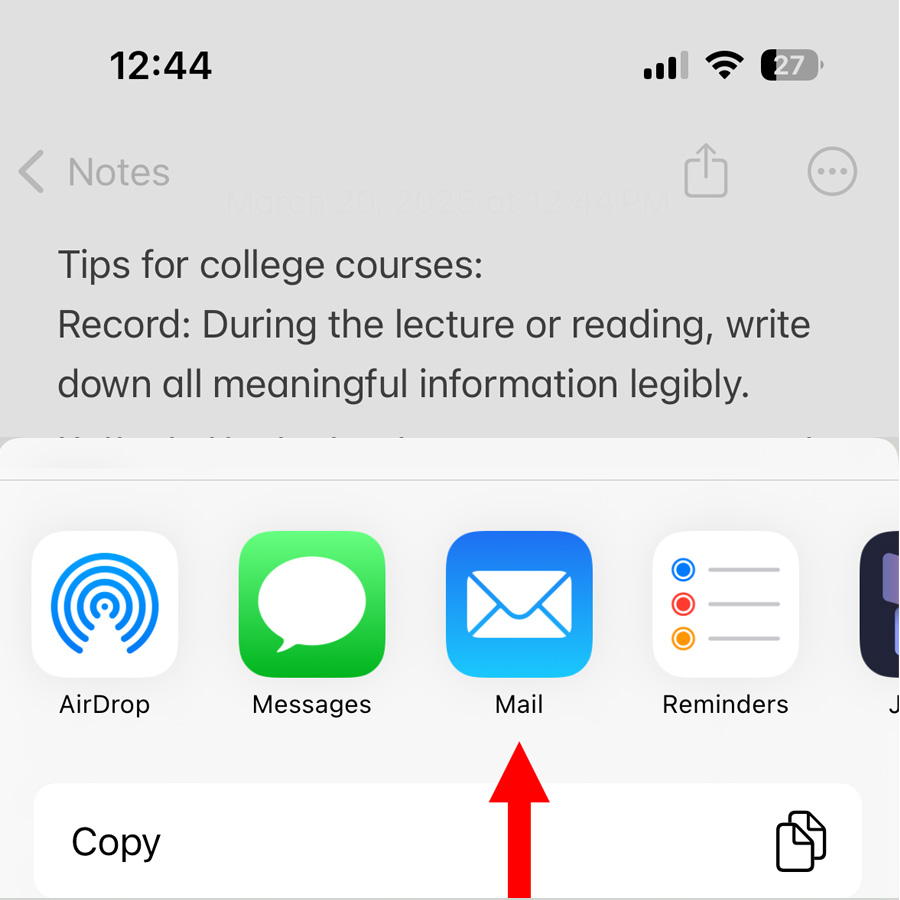Choose Mail in the share sheet
Viewport: 900px width, 900px height.
[x=519, y=605]
